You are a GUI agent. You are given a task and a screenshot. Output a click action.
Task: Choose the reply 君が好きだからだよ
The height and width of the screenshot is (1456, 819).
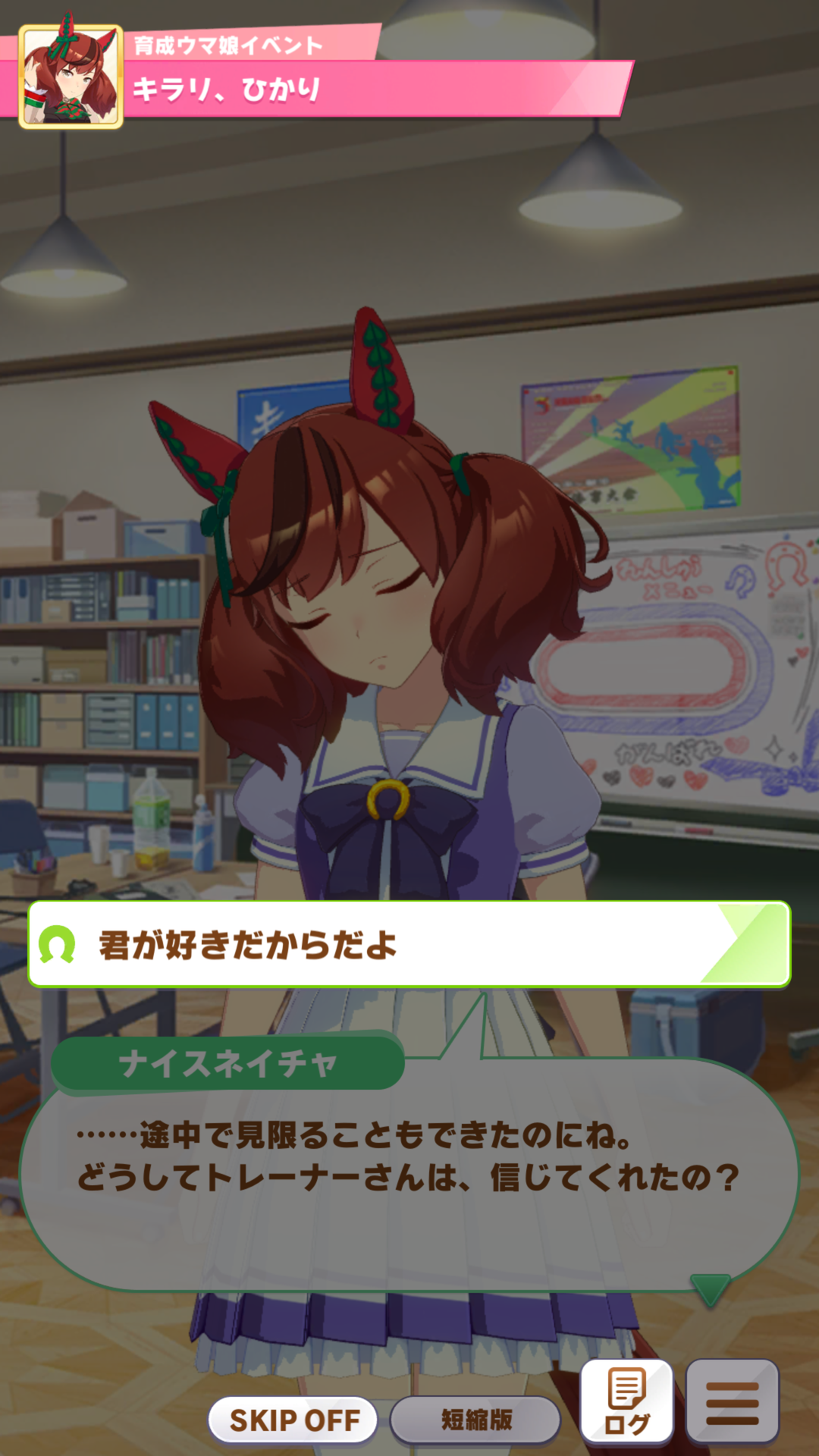(x=409, y=944)
